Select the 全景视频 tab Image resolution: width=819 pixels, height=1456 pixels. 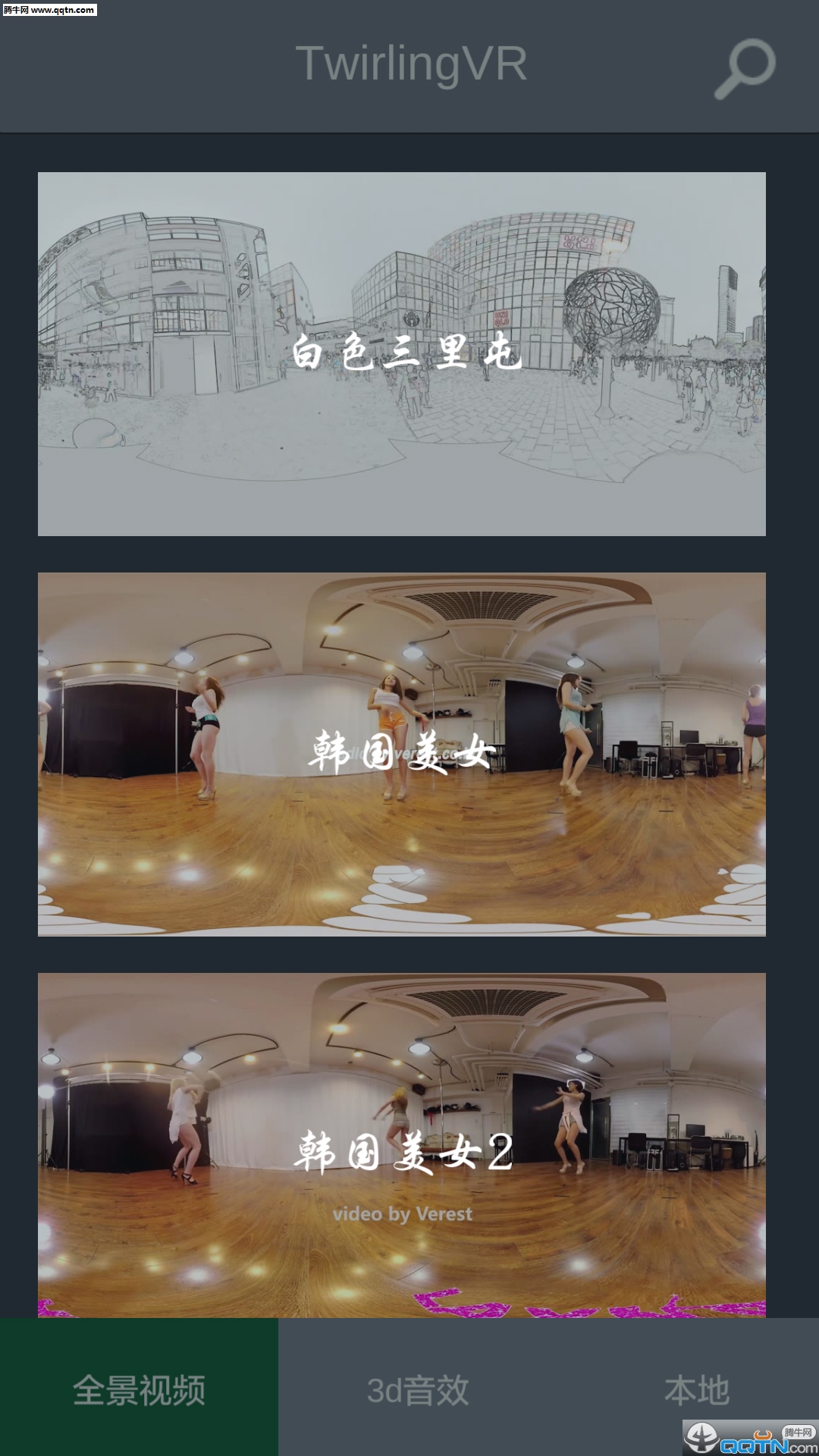click(x=139, y=1389)
